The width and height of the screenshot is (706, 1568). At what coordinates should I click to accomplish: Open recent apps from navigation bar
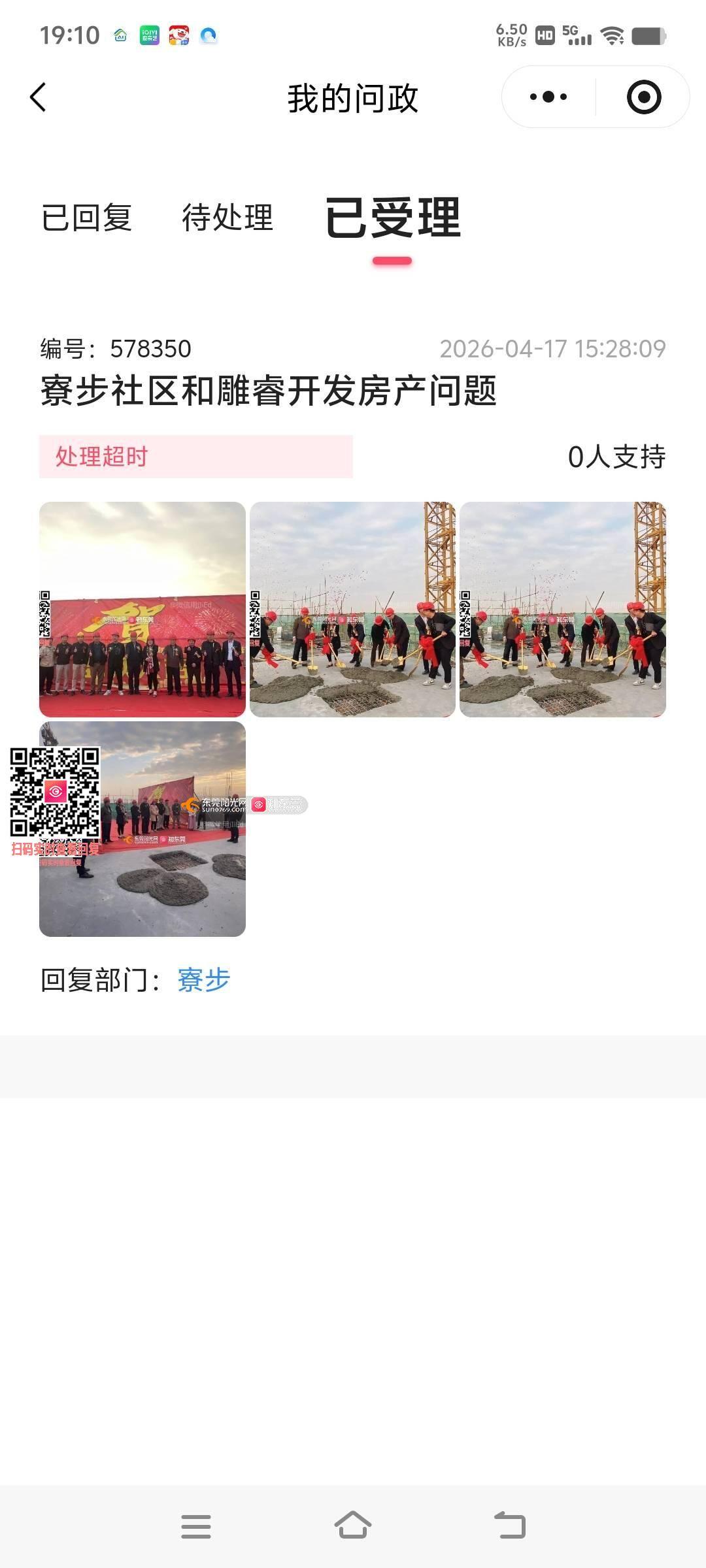point(196,1526)
